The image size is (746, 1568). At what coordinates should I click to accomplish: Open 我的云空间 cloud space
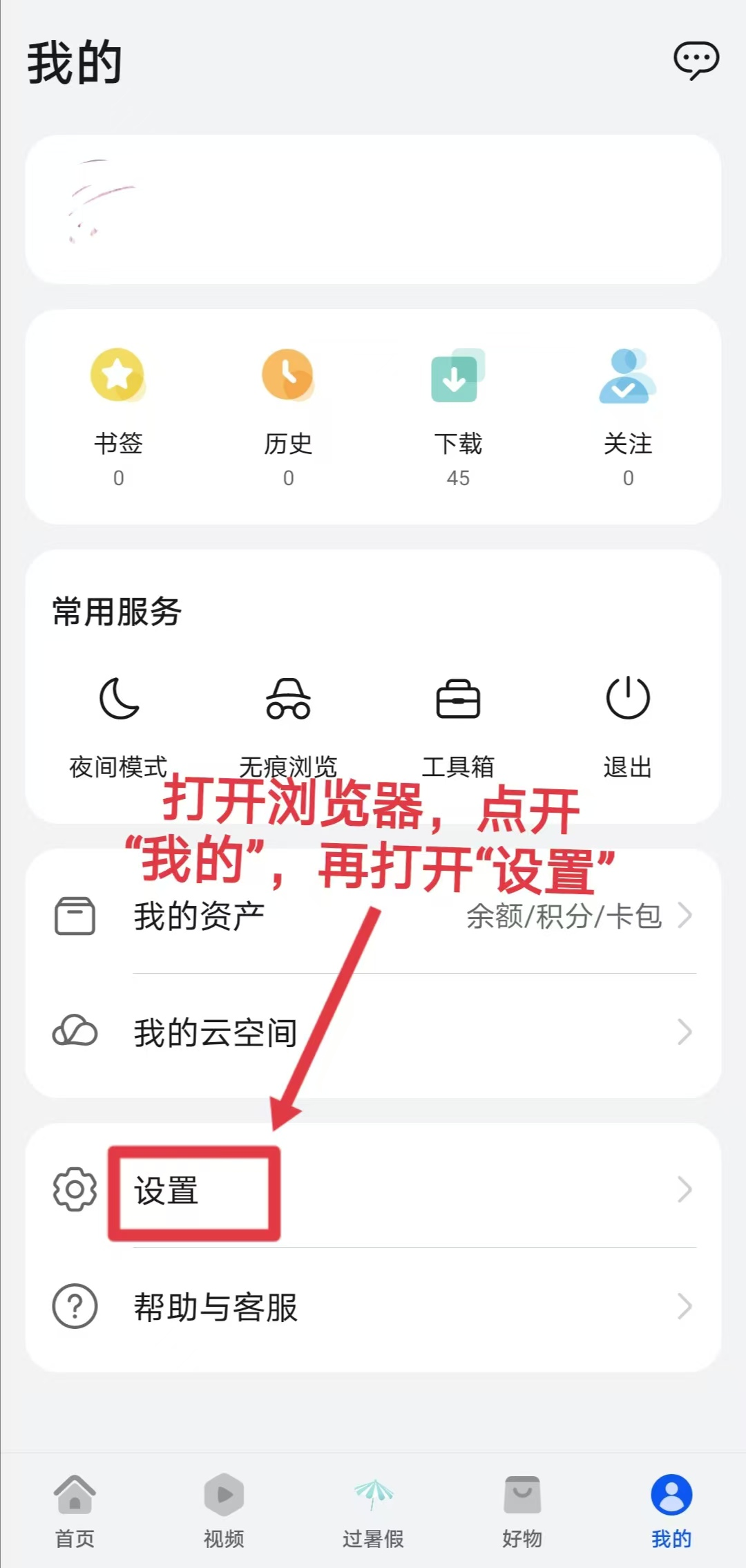coord(373,1032)
